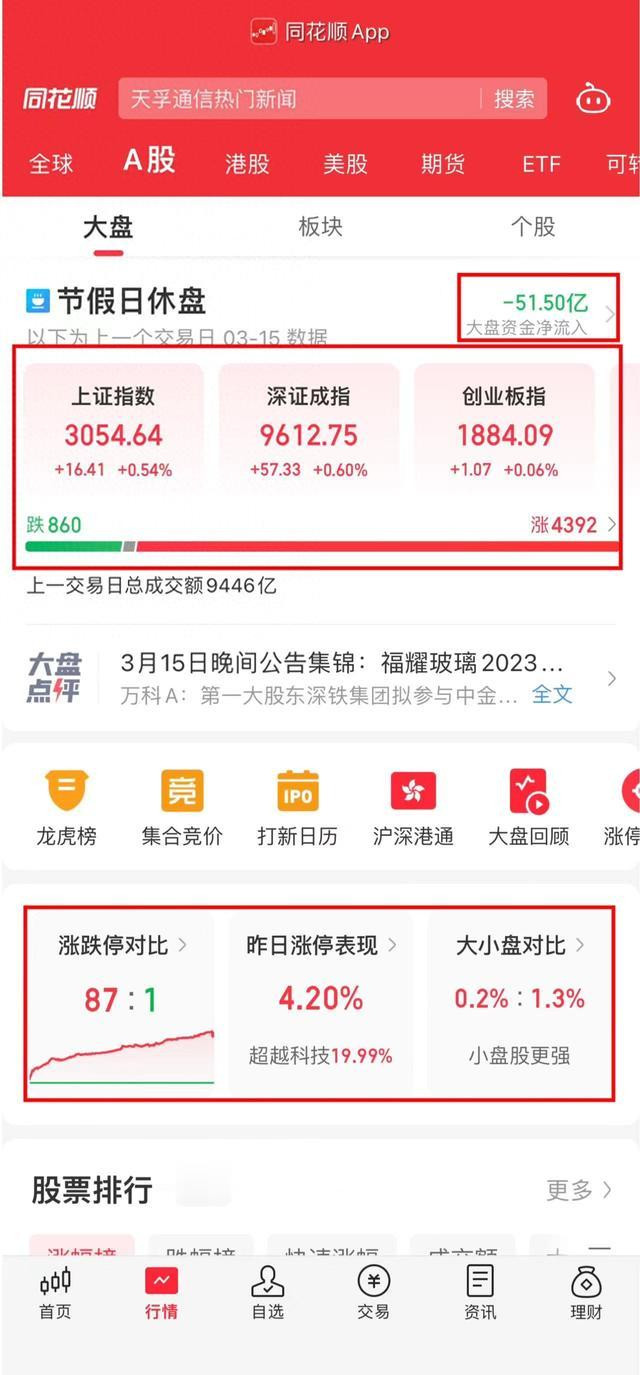View 更多 in 股票排行

click(x=579, y=1190)
